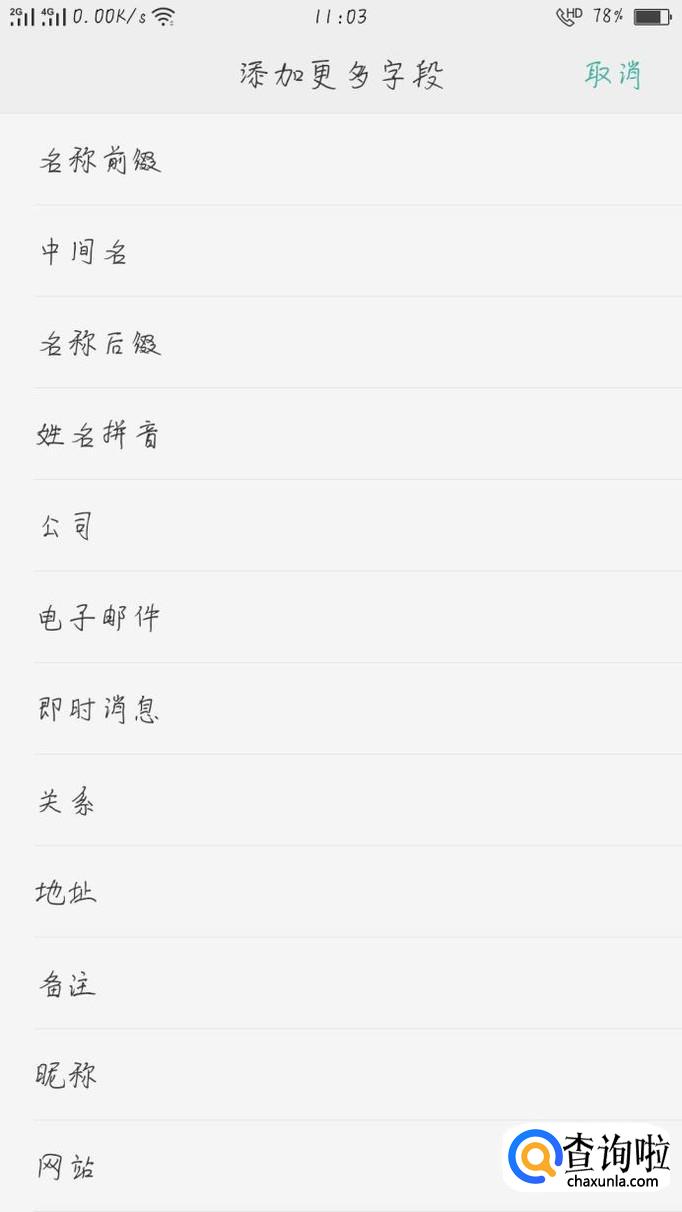The width and height of the screenshot is (682, 1212).
Task: Tap 取消 to cancel adding fields
Action: (613, 75)
